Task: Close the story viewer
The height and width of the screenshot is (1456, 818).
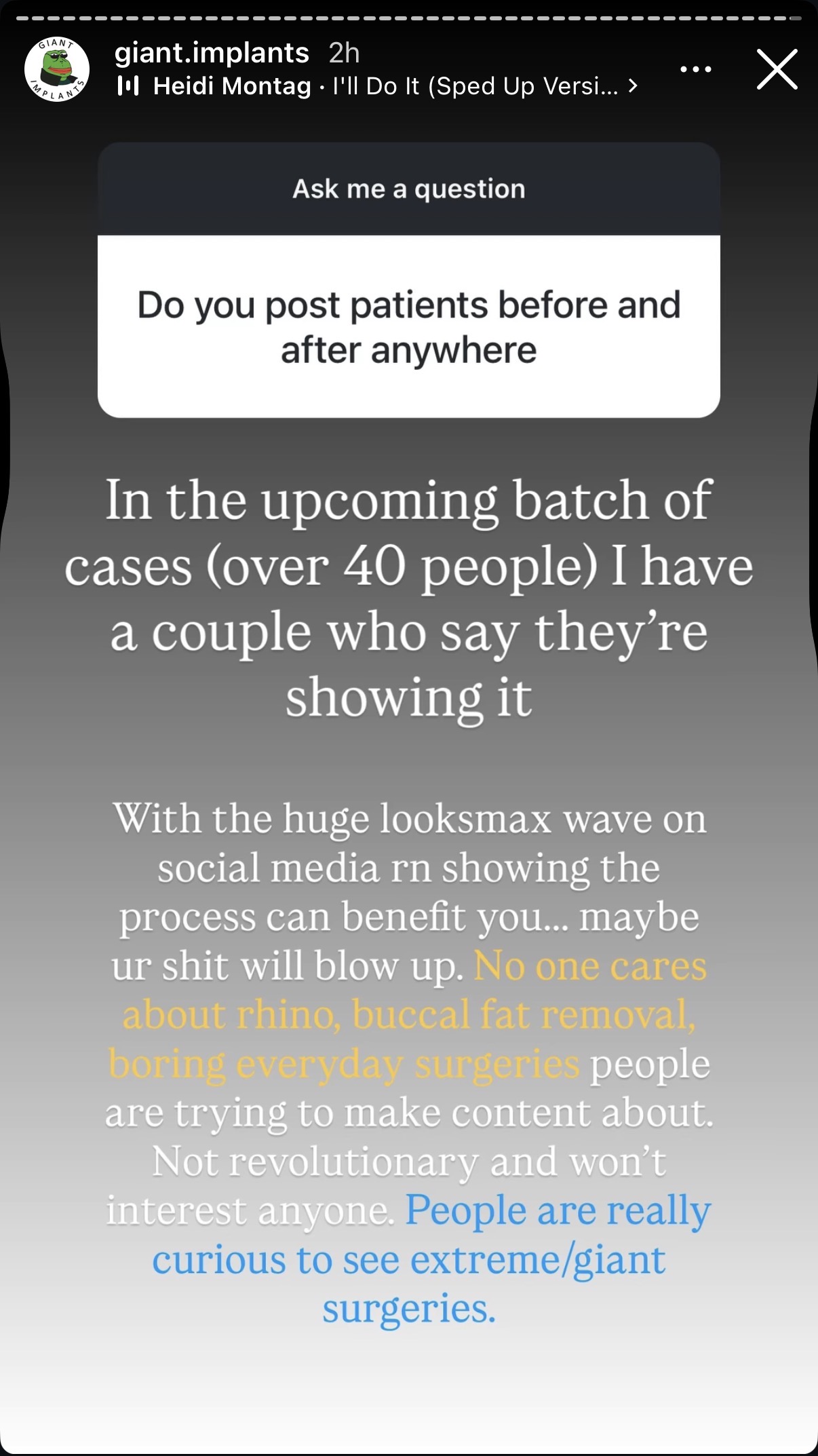Action: (x=777, y=69)
